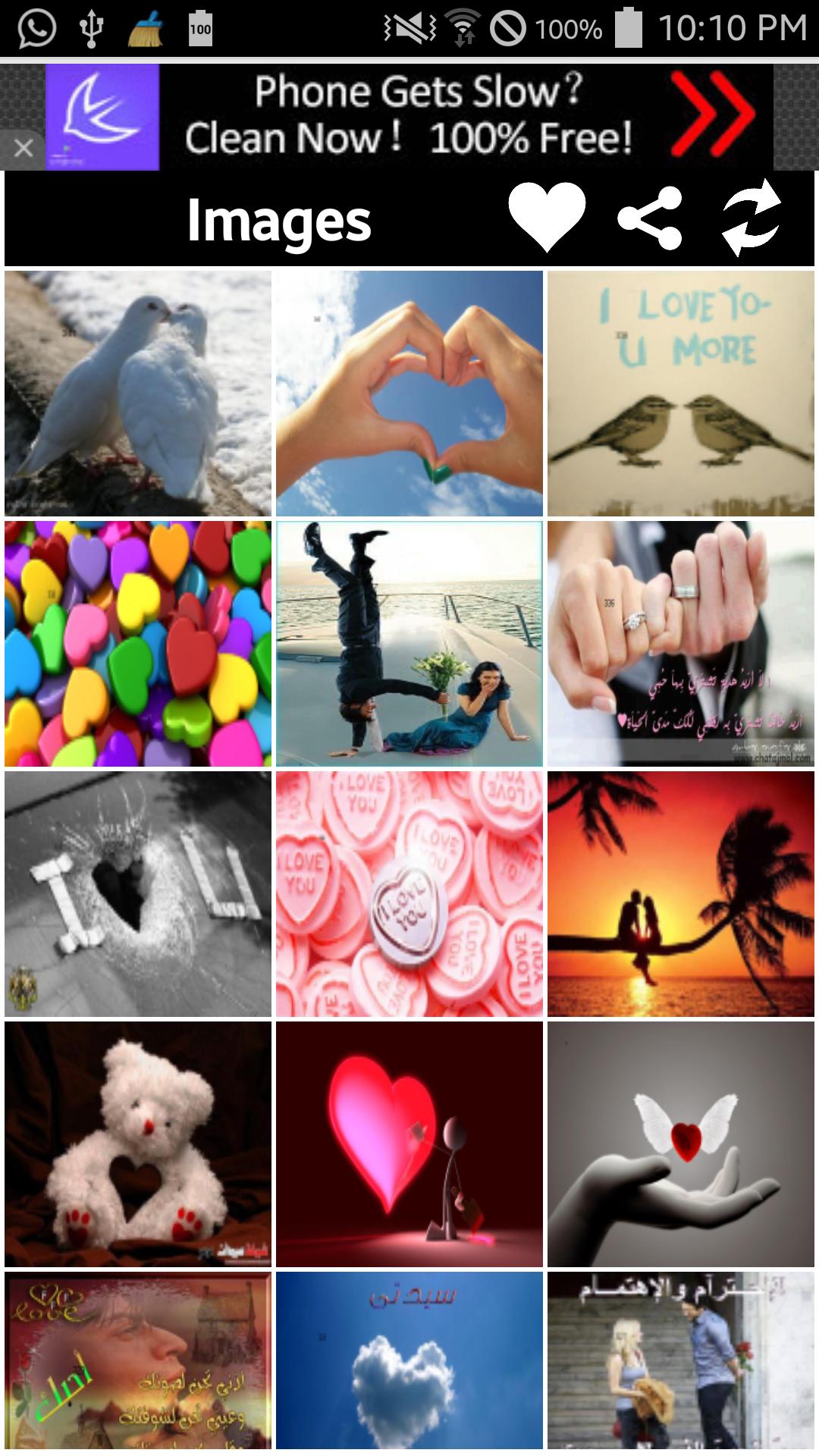Open the man's face with Arabic poem image
819x1456 pixels.
pos(138,1361)
